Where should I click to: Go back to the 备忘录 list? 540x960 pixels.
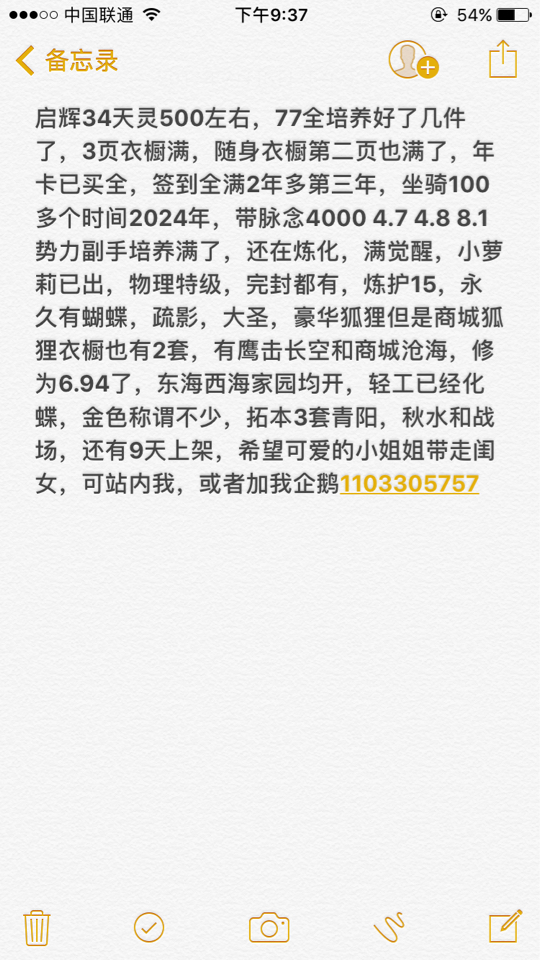coord(67,61)
